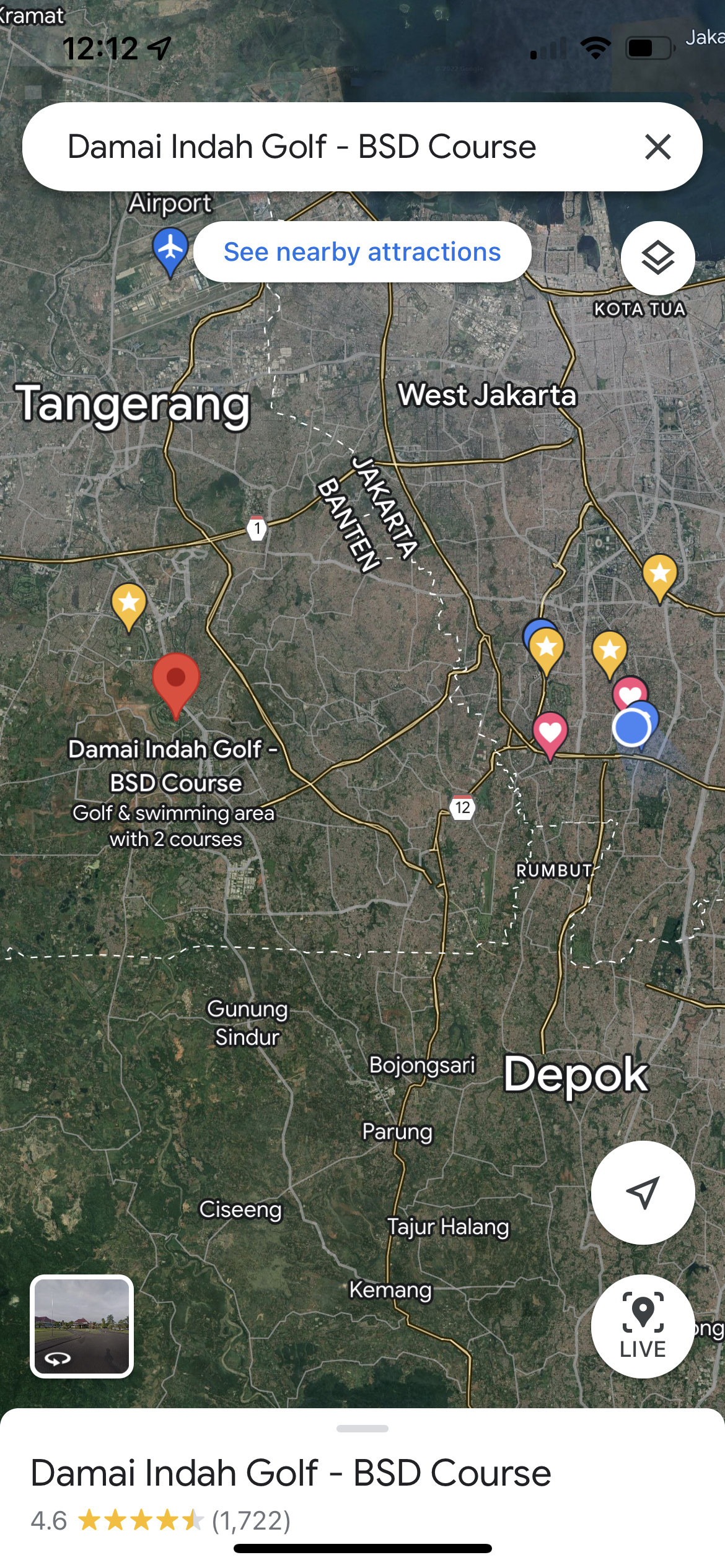Clear the search with the X button
This screenshot has width=725, height=1568.
pos(657,147)
